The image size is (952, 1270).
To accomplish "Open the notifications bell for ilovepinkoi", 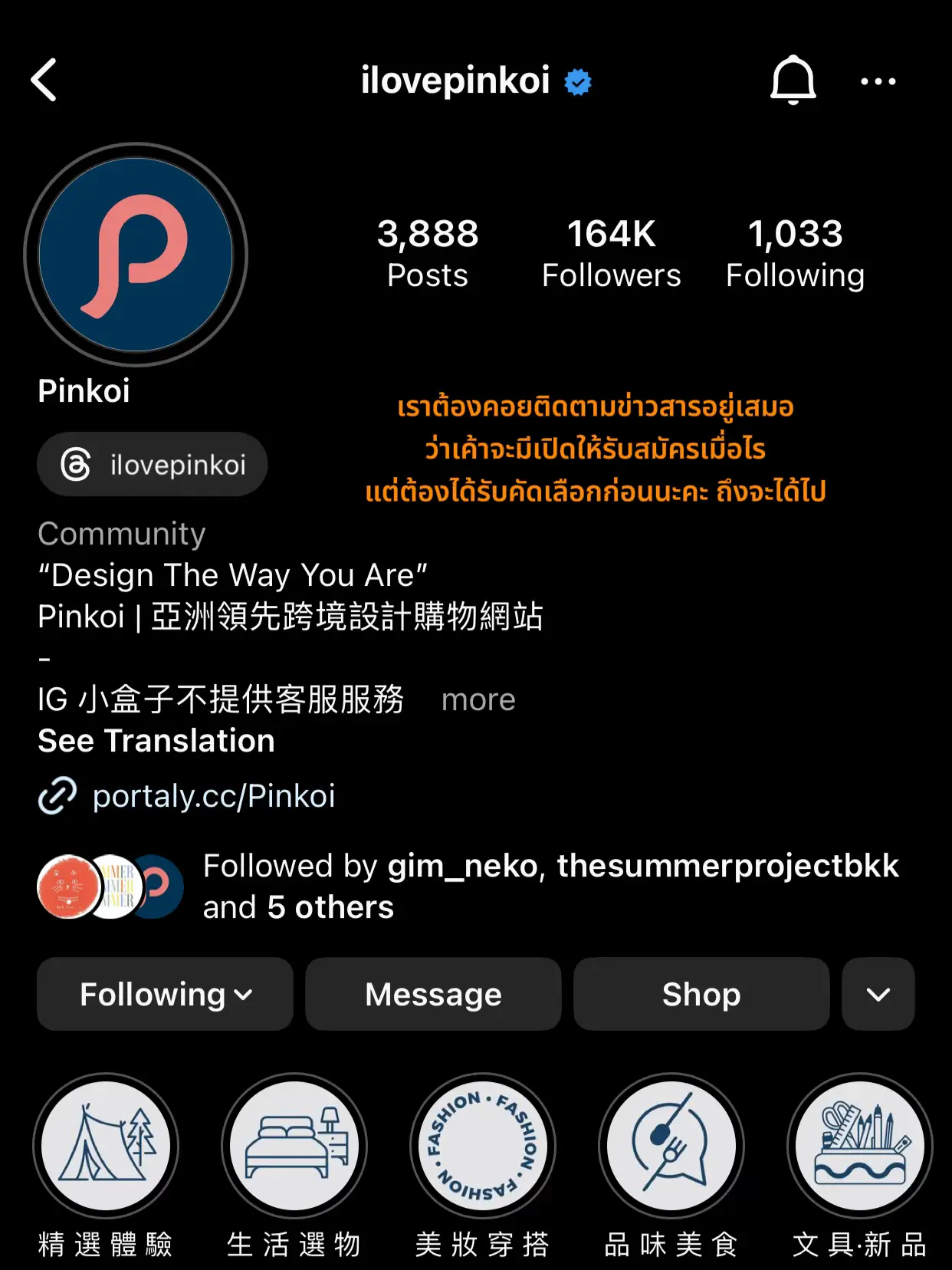I will click(x=793, y=81).
